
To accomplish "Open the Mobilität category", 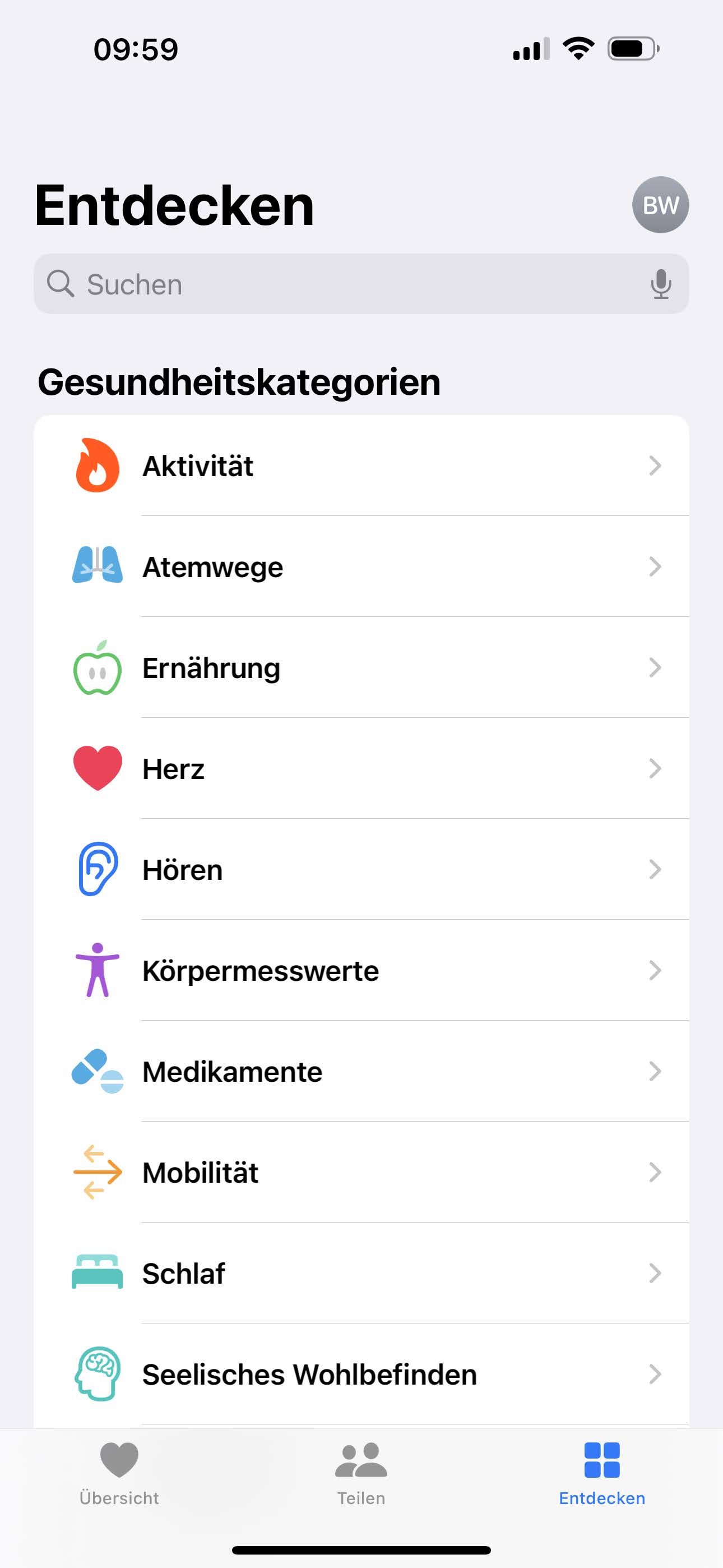I will (361, 1172).
